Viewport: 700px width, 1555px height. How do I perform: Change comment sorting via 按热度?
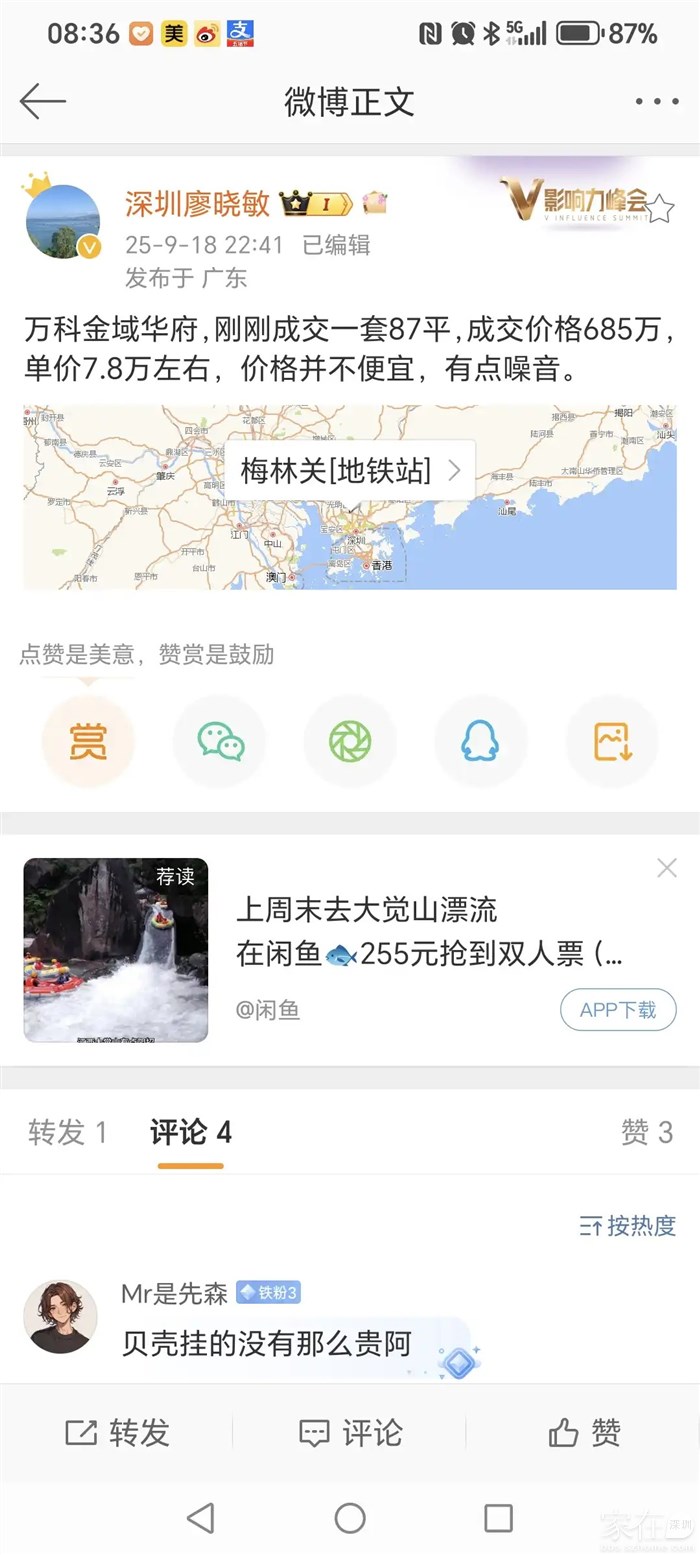pos(628,1225)
